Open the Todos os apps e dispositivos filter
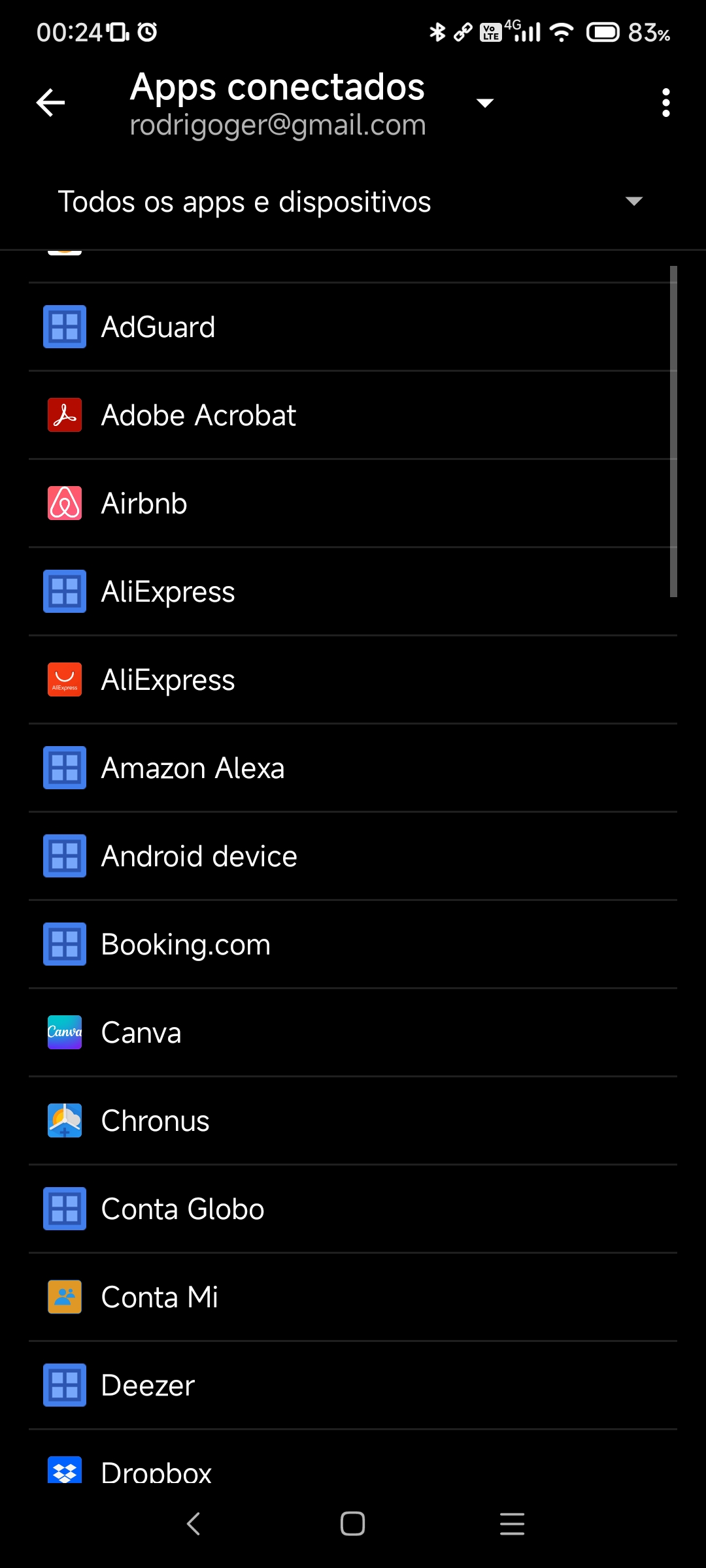Screen dimensions: 706x1568 click(353, 201)
